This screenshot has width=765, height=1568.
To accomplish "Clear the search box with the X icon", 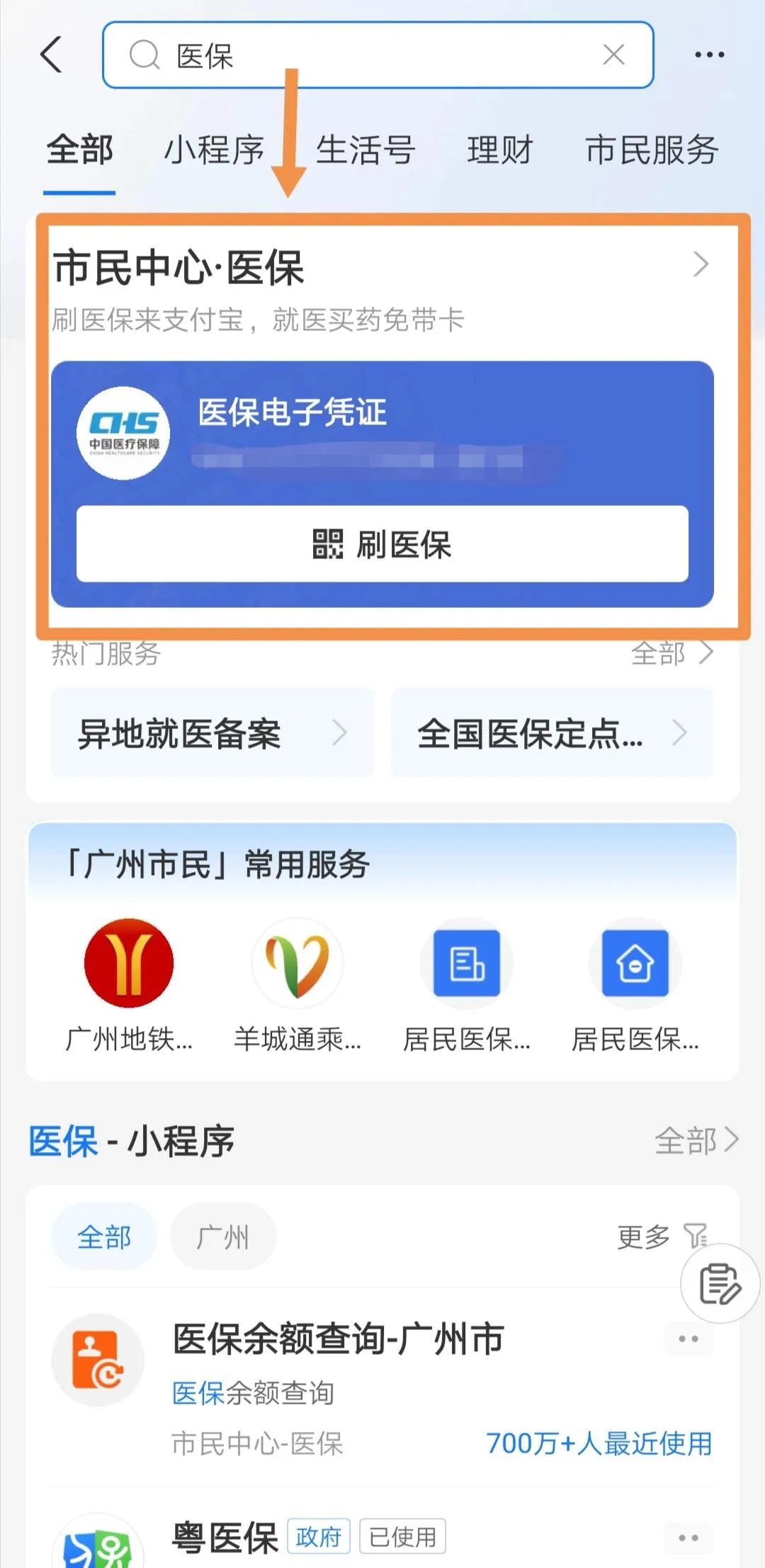I will tap(612, 54).
